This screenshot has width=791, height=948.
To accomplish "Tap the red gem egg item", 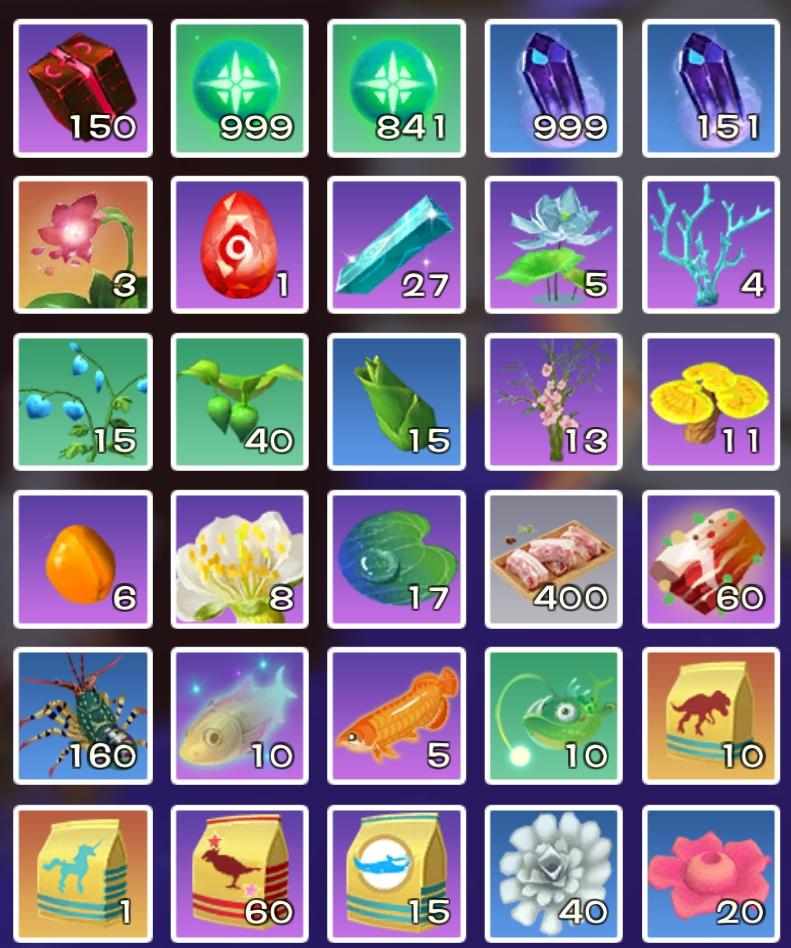I will [x=240, y=245].
